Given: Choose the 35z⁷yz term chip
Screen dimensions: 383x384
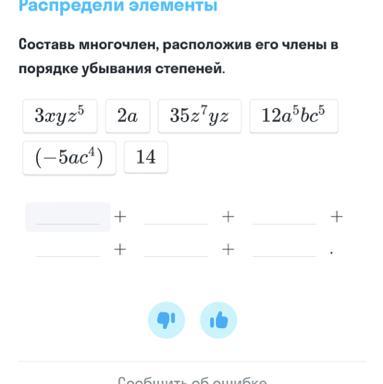Looking at the screenshot, I should coord(199,116).
